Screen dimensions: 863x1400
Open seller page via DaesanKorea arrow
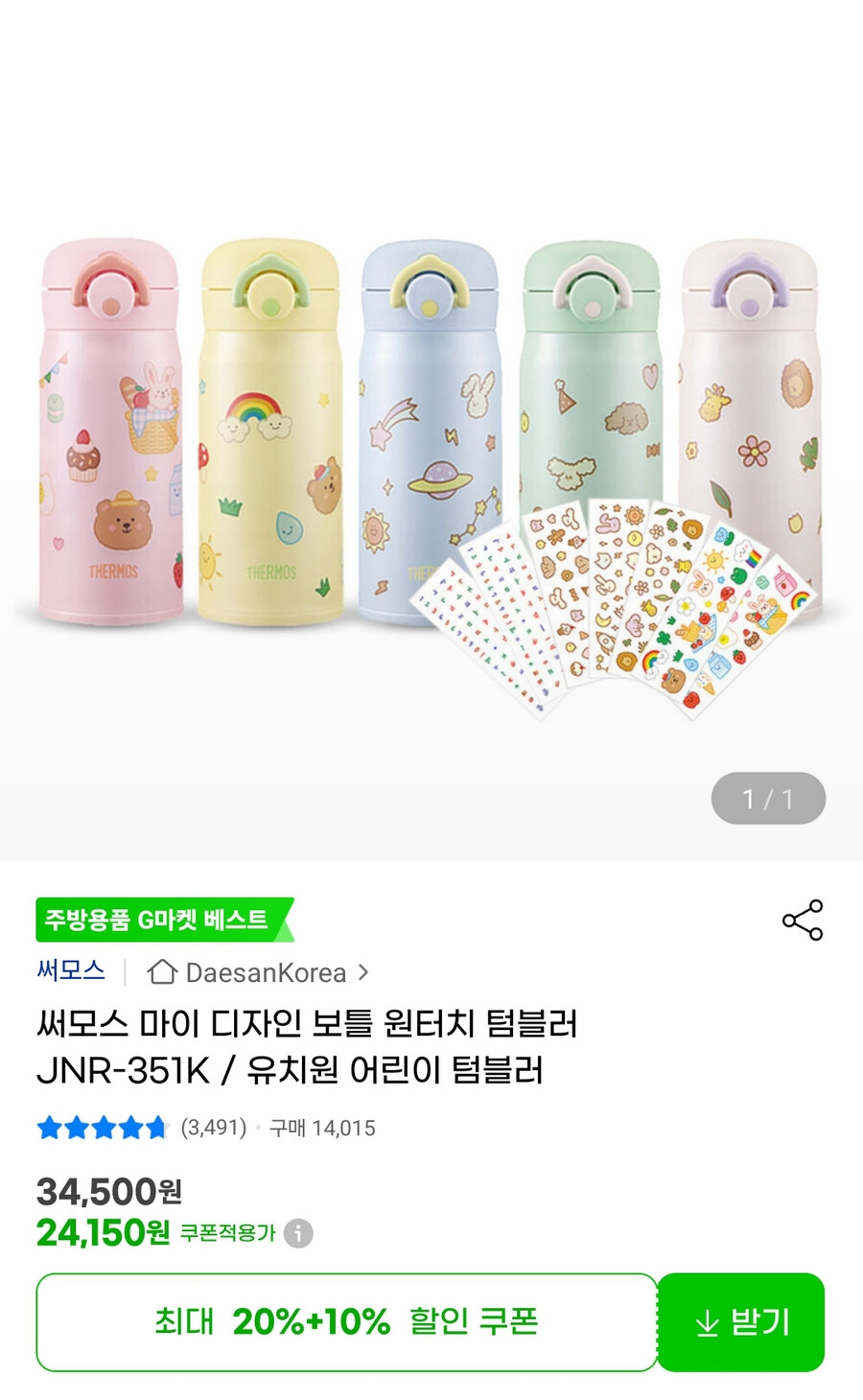pos(364,972)
